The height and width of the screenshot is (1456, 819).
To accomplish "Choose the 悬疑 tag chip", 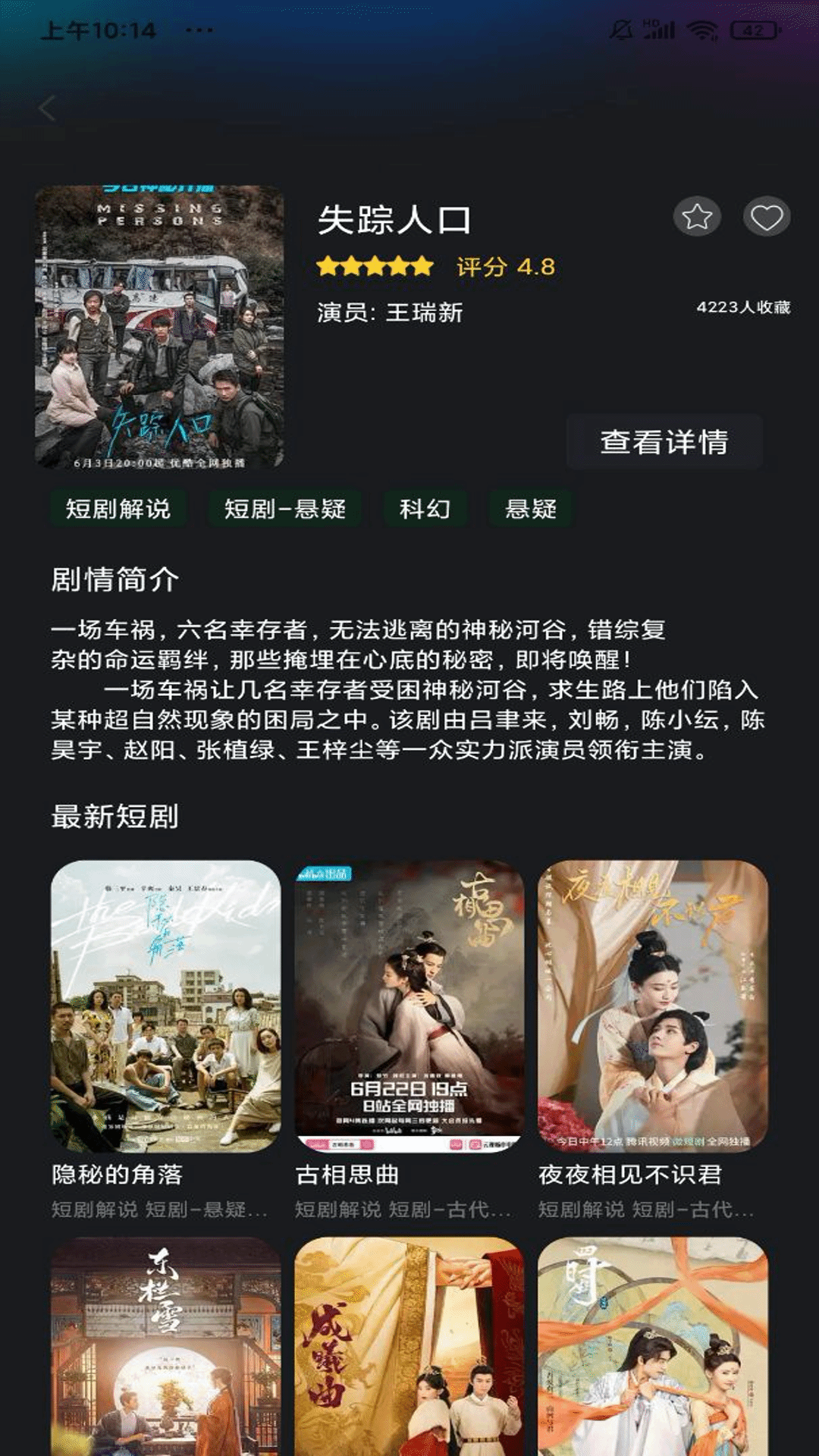I will (531, 509).
